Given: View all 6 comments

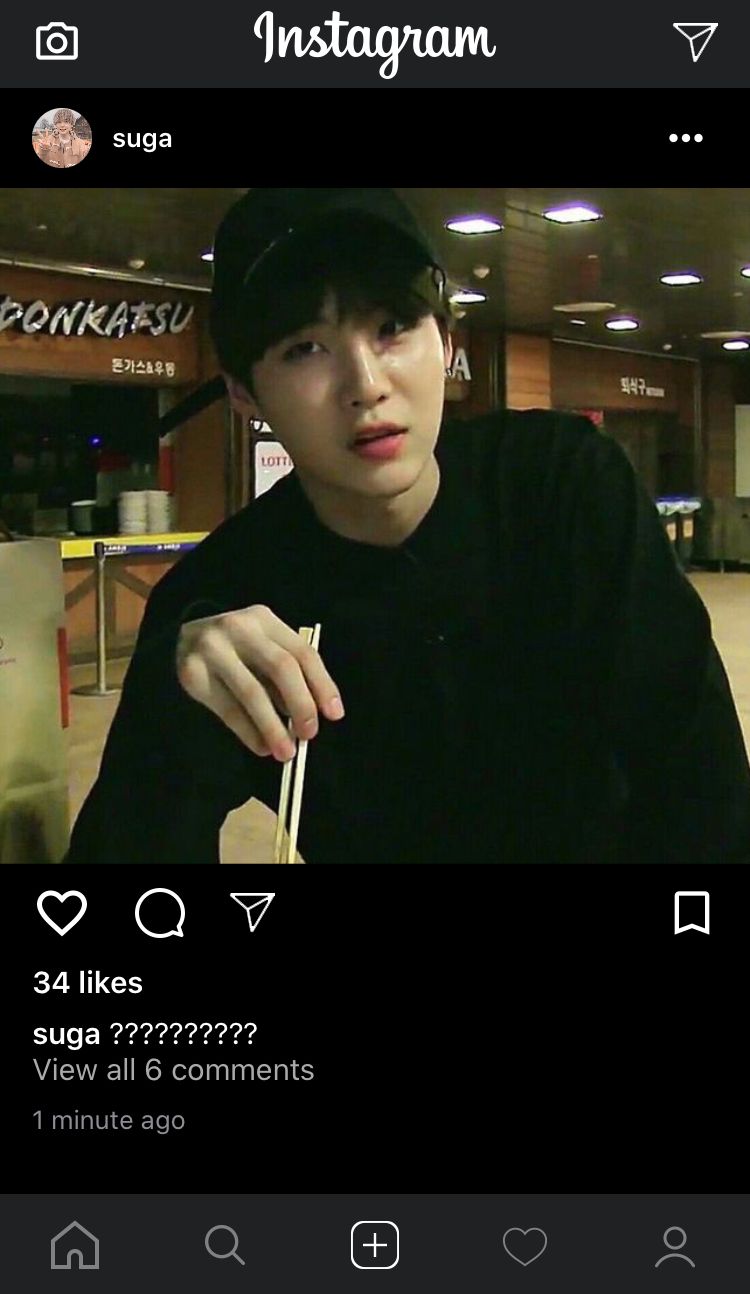Looking at the screenshot, I should (x=173, y=1070).
